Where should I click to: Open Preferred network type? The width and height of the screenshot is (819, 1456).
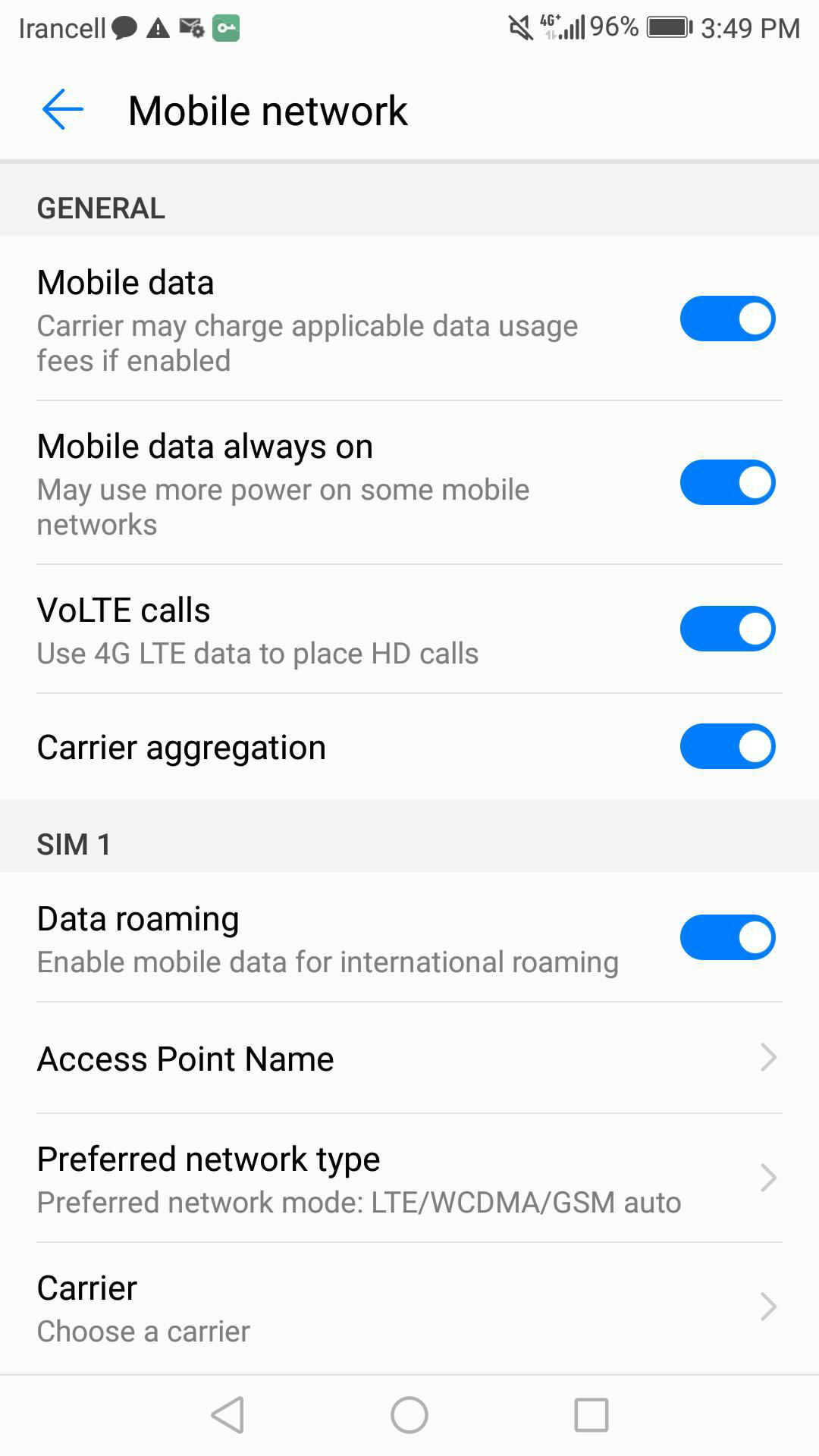(409, 1178)
